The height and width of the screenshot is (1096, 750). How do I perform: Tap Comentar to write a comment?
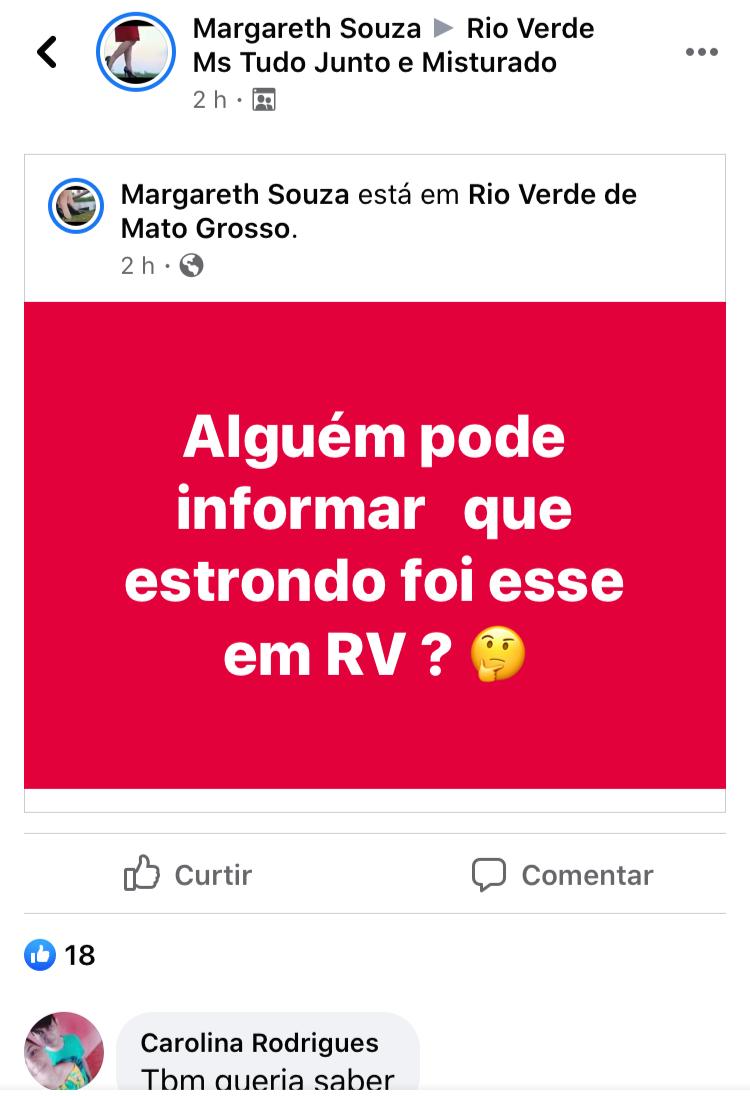[563, 875]
